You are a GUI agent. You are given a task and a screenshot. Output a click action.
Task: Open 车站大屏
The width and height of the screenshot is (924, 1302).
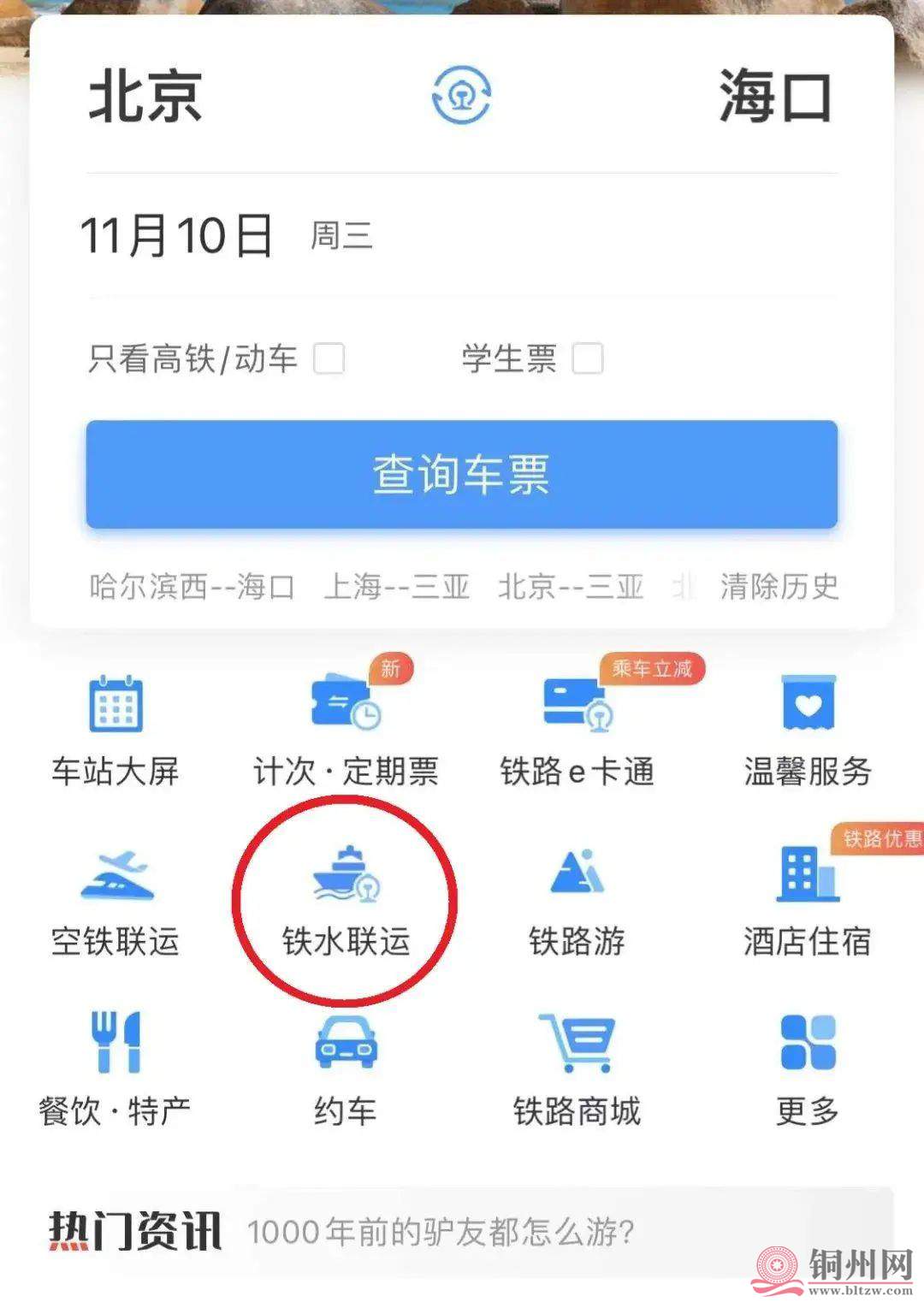pyautogui.click(x=115, y=729)
